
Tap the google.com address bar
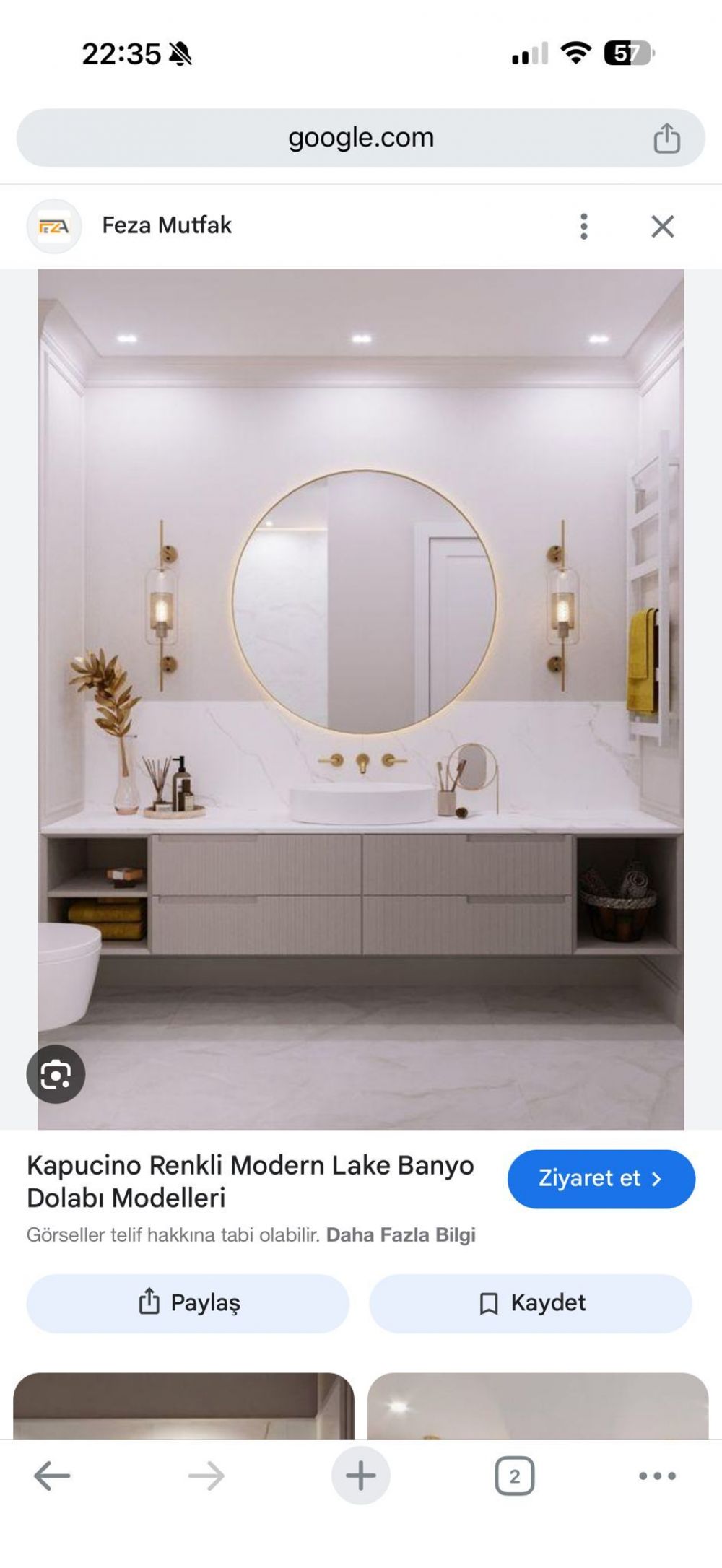pos(361,138)
